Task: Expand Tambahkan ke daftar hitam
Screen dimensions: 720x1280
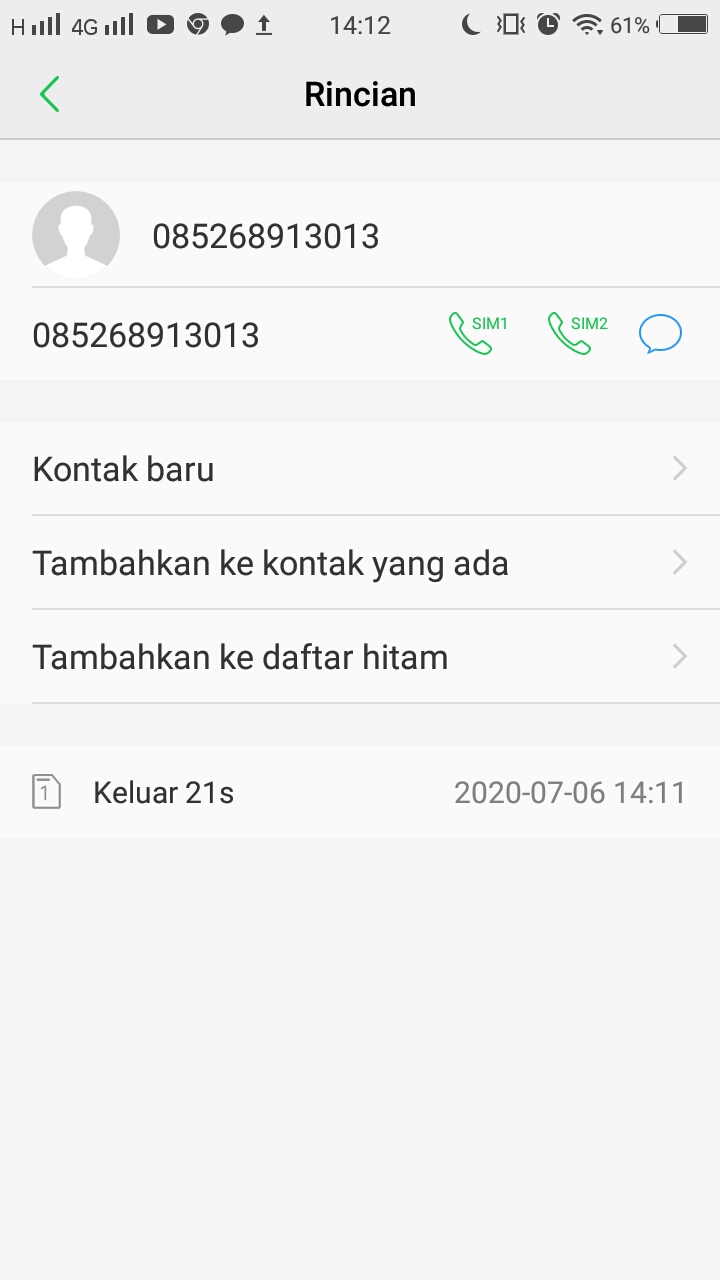Action: pos(679,656)
